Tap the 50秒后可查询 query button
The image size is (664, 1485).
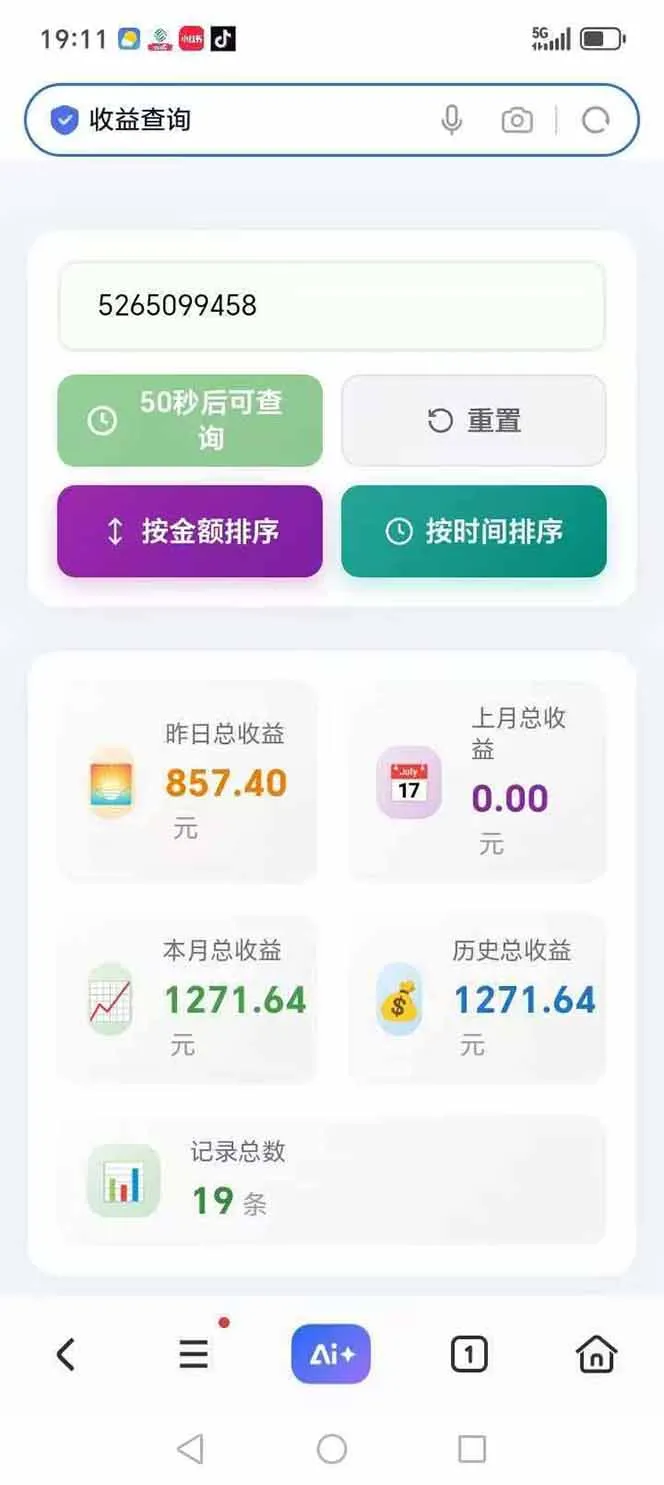pyautogui.click(x=190, y=420)
